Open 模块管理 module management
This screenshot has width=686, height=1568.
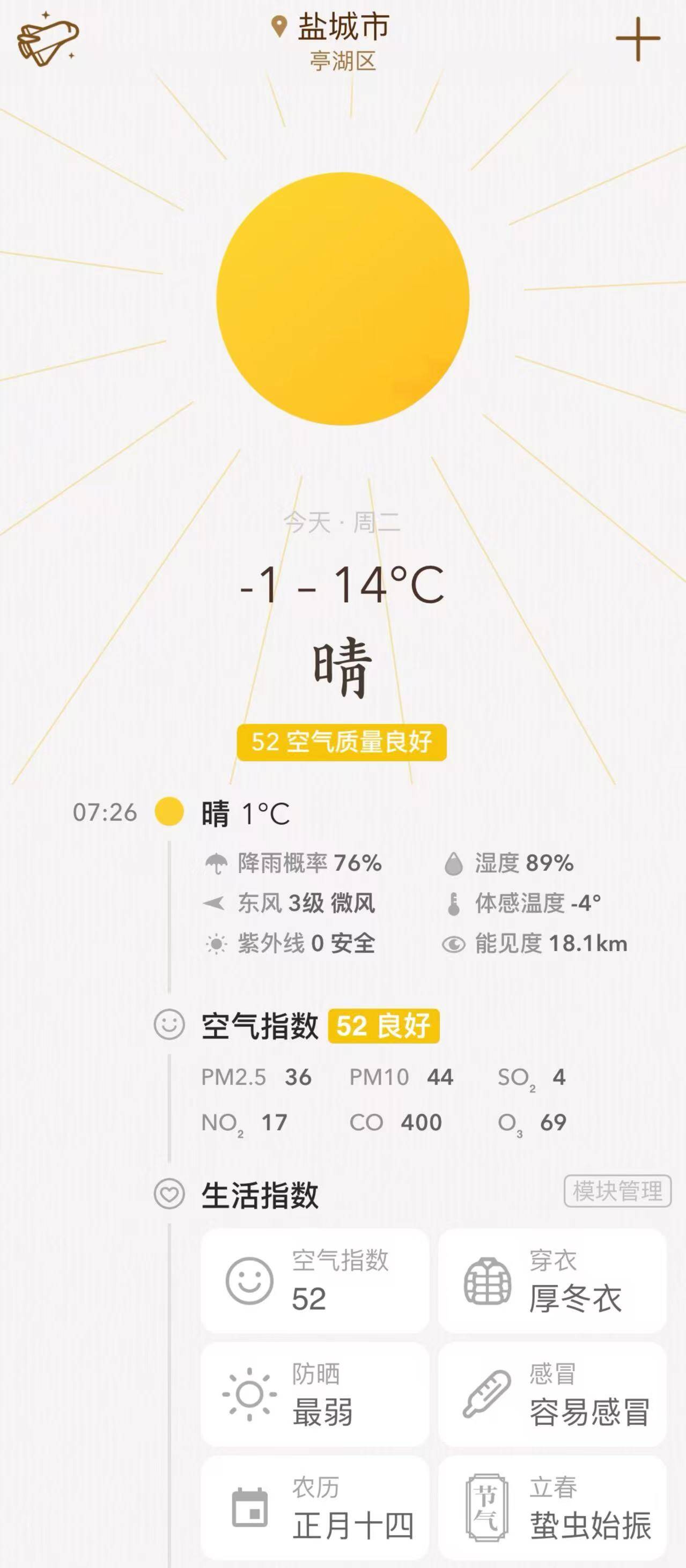(x=617, y=1190)
